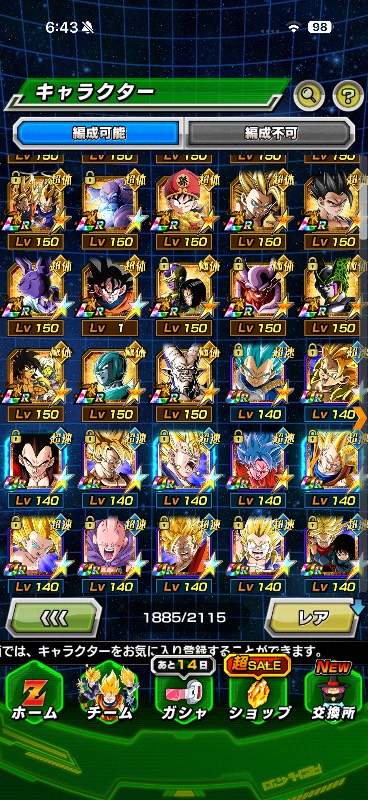Image resolution: width=368 pixels, height=800 pixels.
Task: Open the 交換所 exchange menu
Action: coord(333,696)
